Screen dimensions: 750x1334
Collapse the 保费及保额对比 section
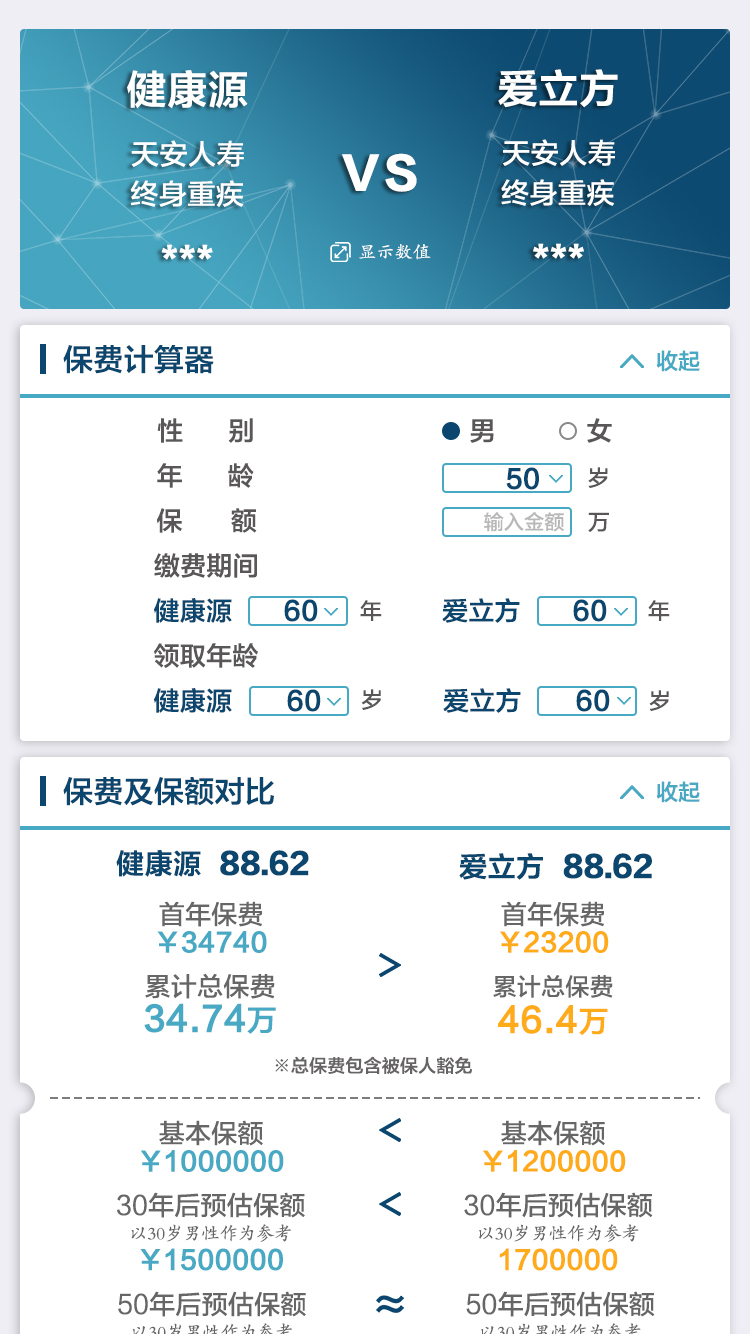click(x=660, y=792)
